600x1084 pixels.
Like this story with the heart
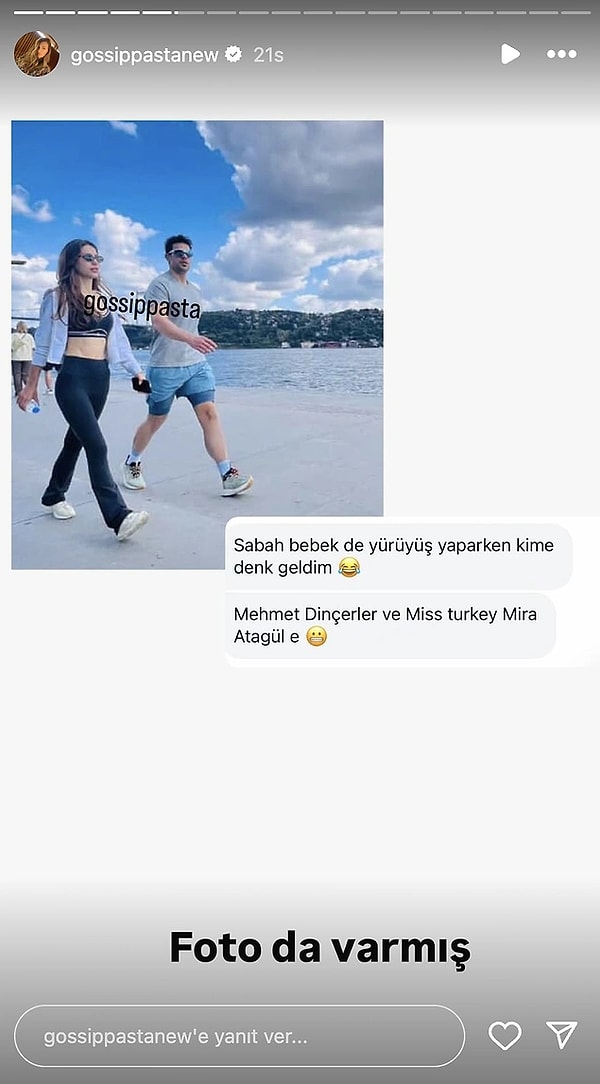coord(504,1036)
